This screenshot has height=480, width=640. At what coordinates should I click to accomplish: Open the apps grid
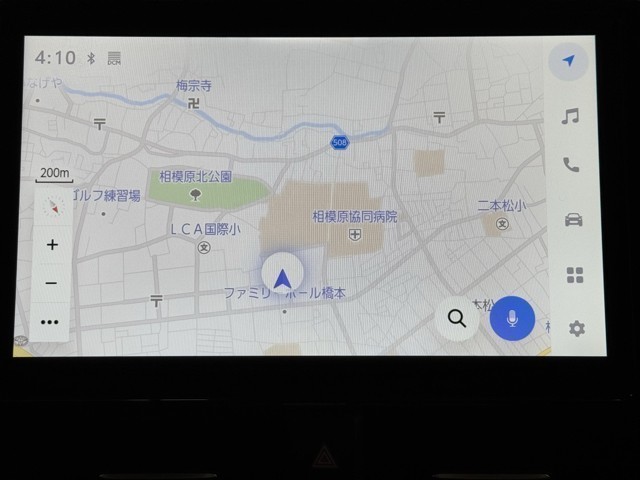(x=574, y=274)
